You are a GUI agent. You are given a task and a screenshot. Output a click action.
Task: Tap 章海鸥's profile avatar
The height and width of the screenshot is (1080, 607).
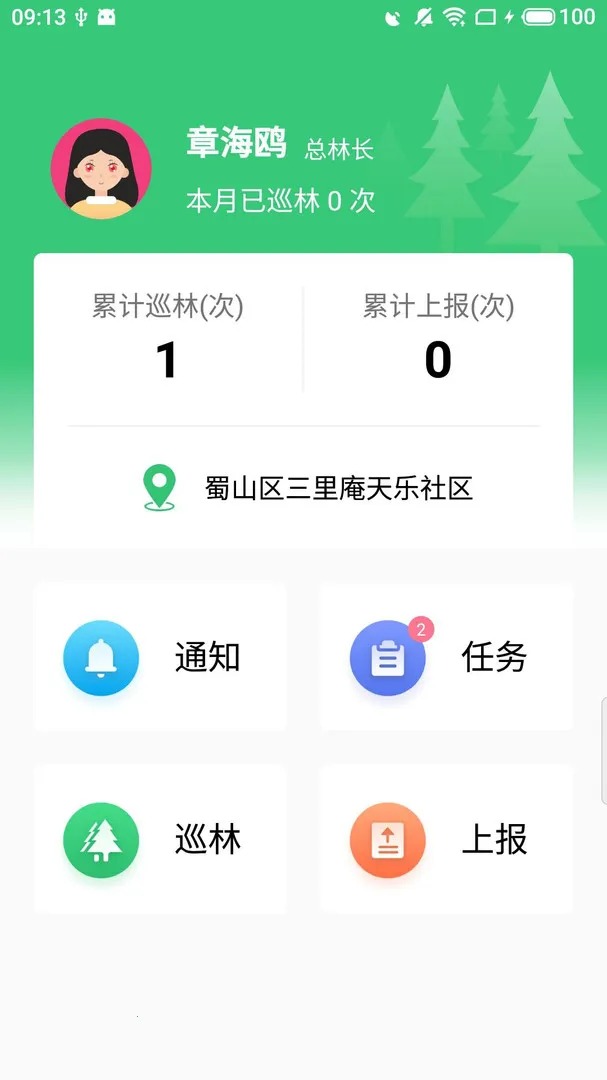(x=101, y=168)
